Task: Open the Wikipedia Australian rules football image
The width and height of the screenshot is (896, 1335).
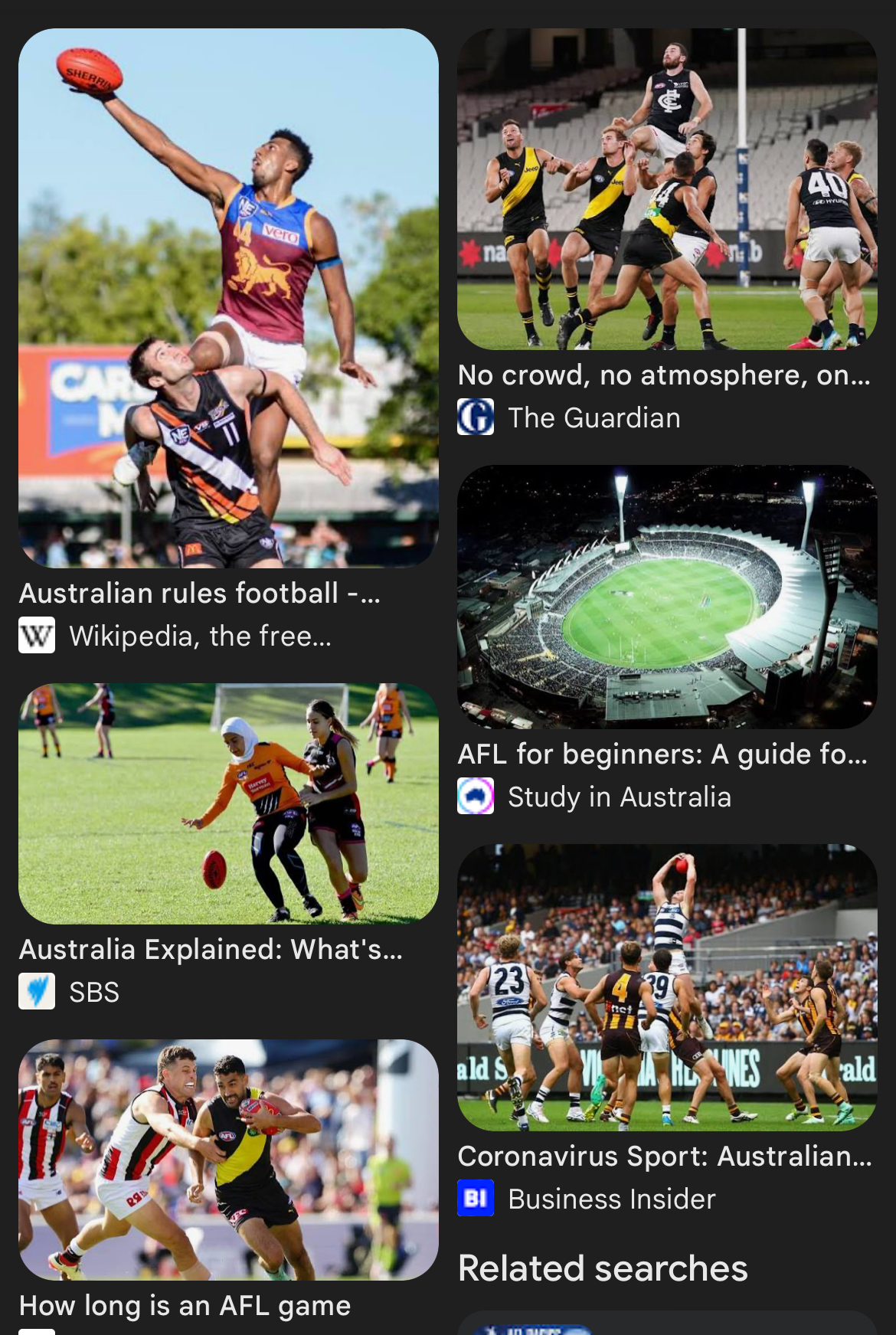Action: [228, 298]
